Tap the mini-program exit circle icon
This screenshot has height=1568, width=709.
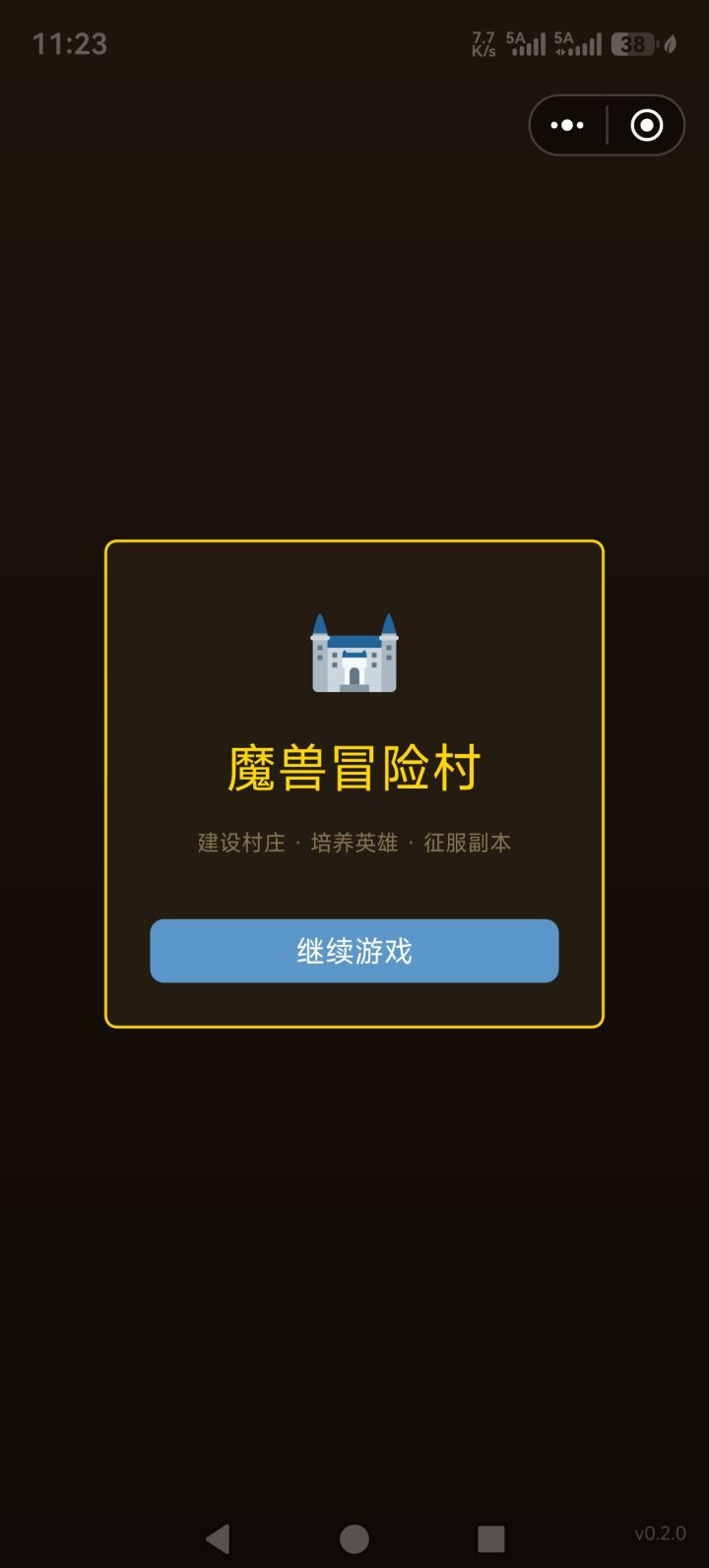click(x=645, y=125)
